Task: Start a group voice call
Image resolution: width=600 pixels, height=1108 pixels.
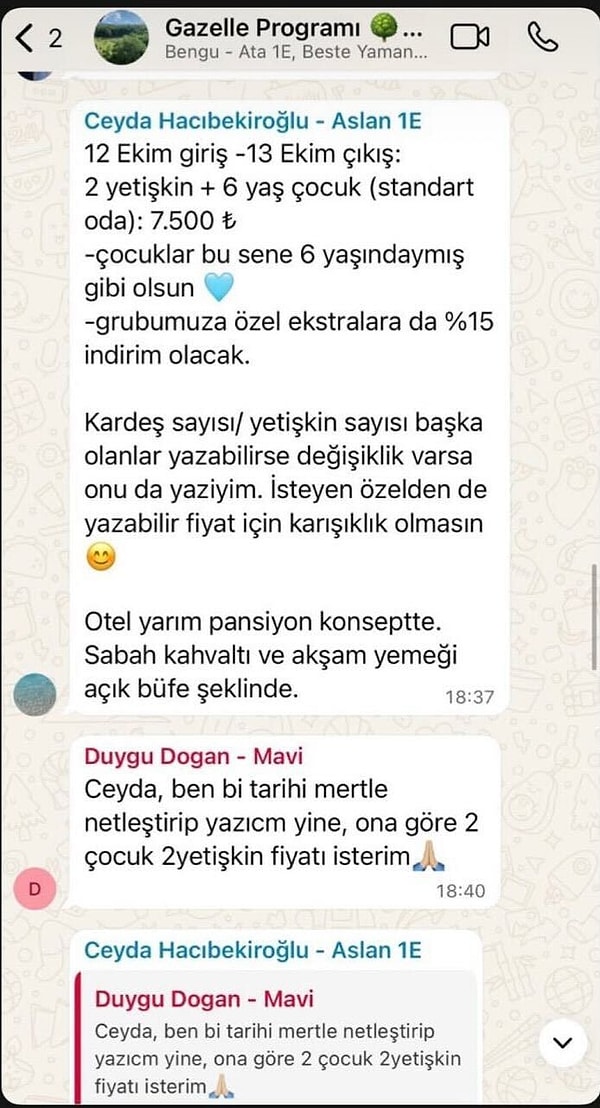Action: click(542, 37)
